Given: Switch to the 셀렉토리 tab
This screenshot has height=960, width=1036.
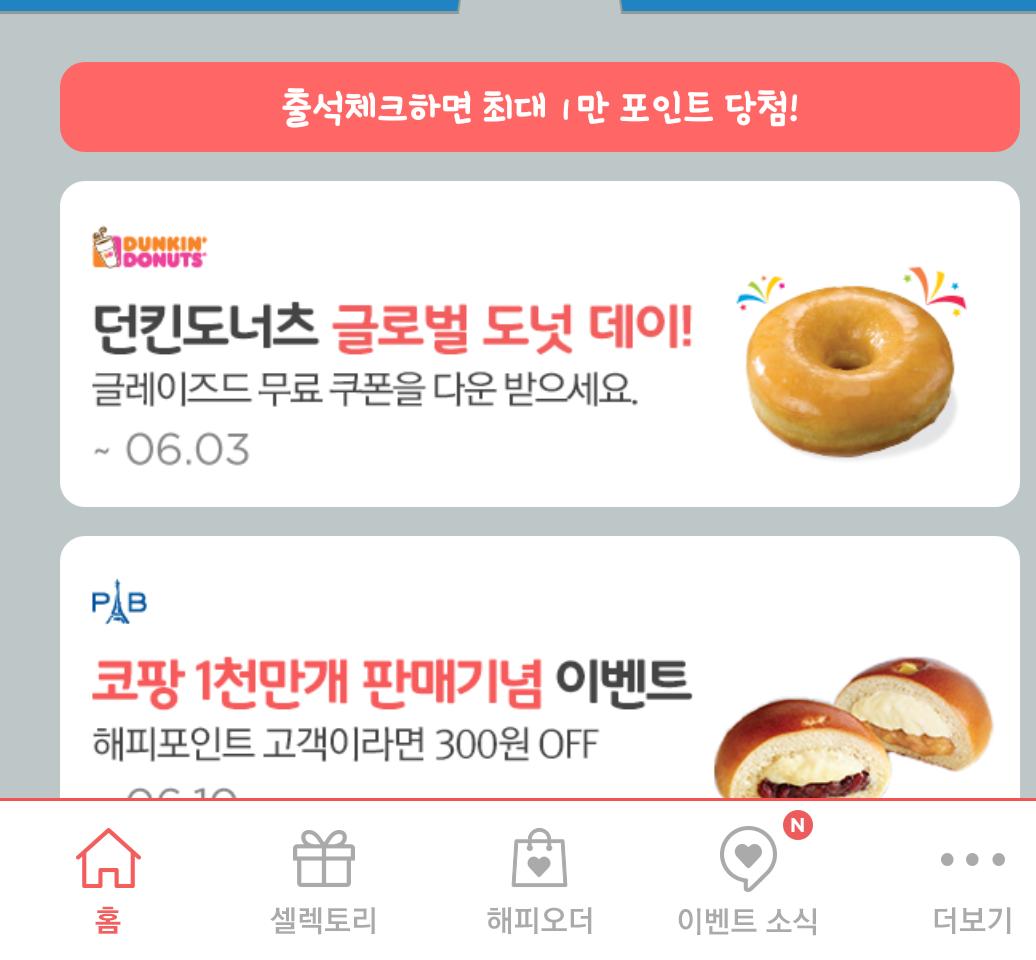Looking at the screenshot, I should click(x=323, y=878).
